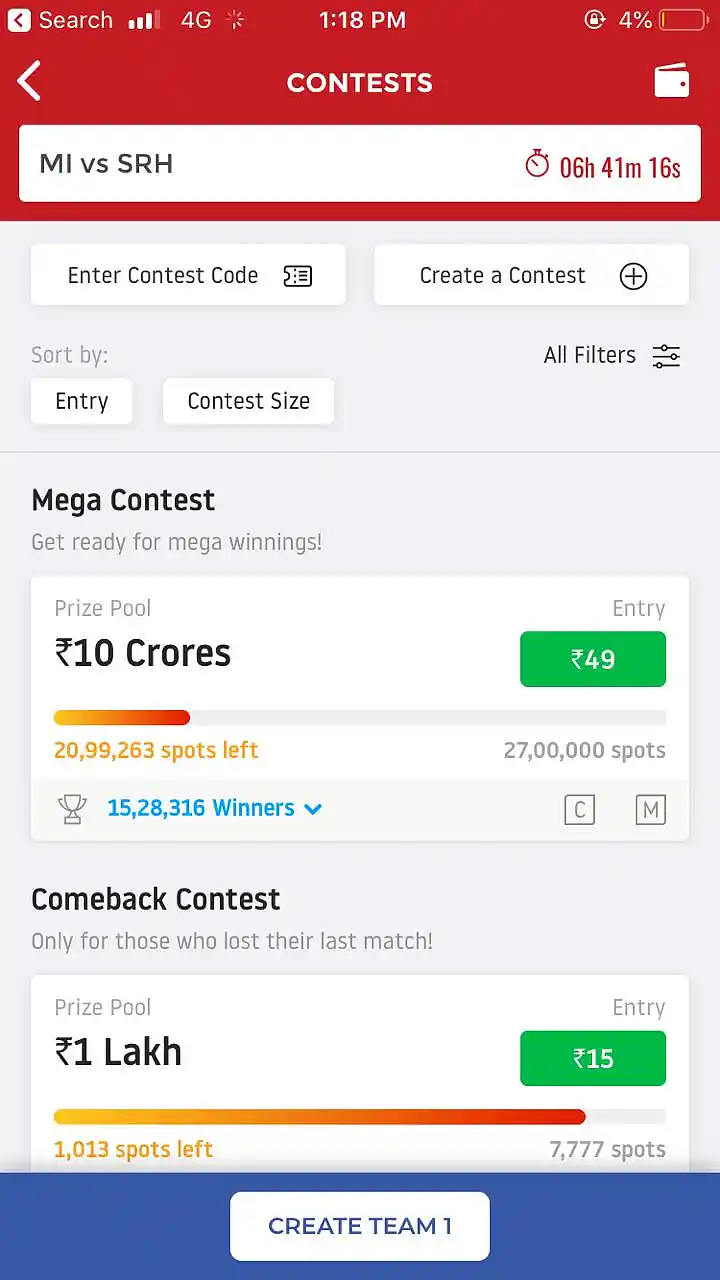
Task: Create a Contest
Action: point(532,275)
